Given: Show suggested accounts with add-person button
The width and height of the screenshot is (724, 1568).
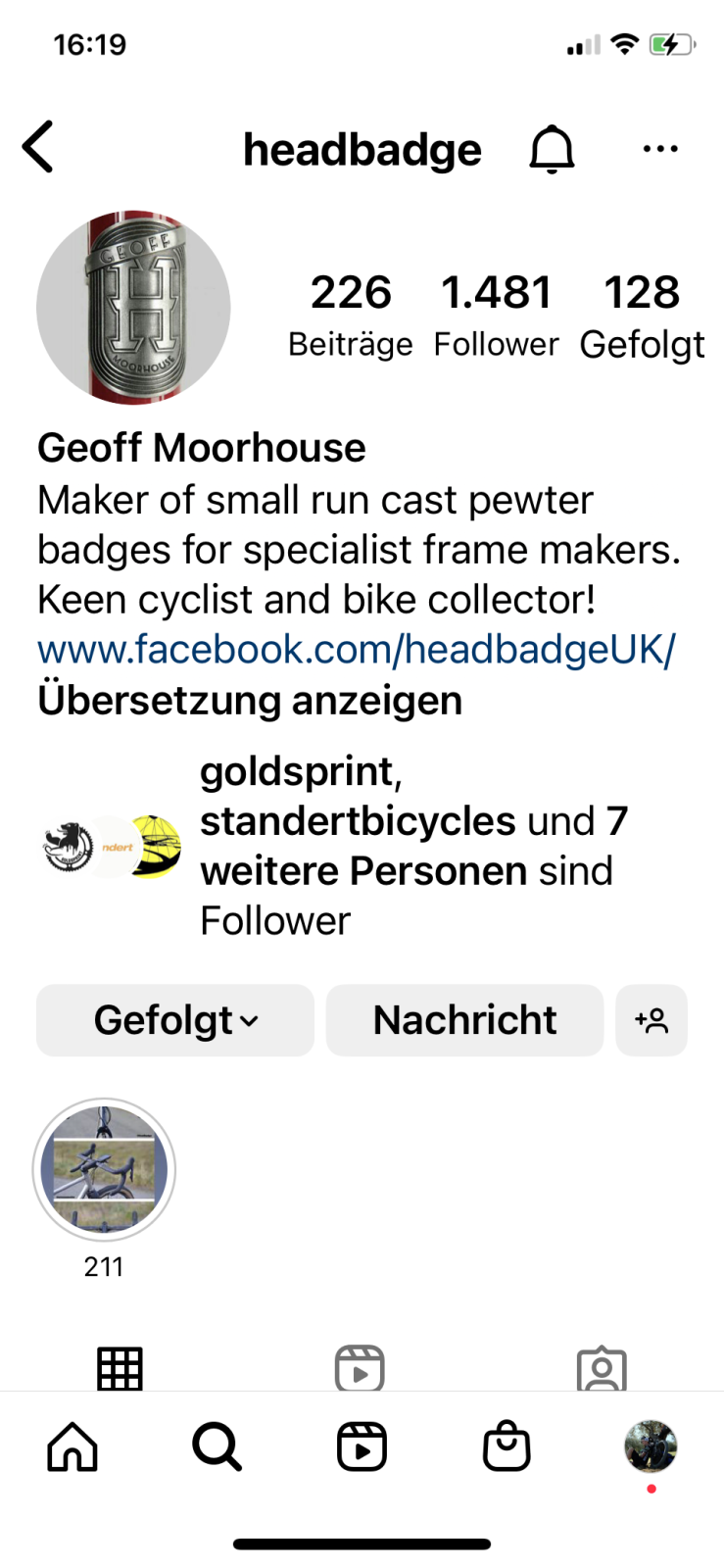Looking at the screenshot, I should click(652, 1020).
